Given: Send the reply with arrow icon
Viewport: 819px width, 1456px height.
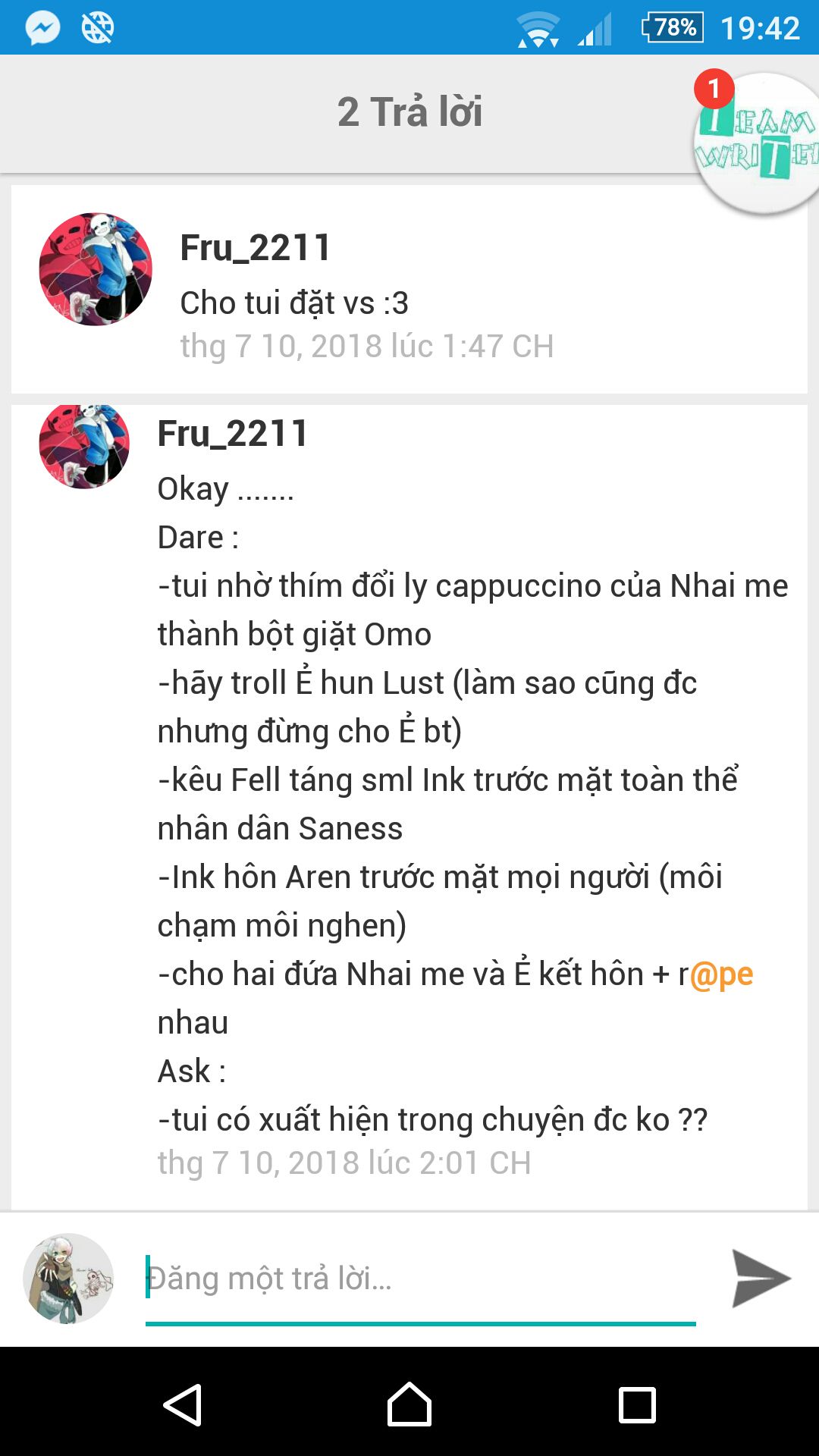Looking at the screenshot, I should tap(760, 1279).
